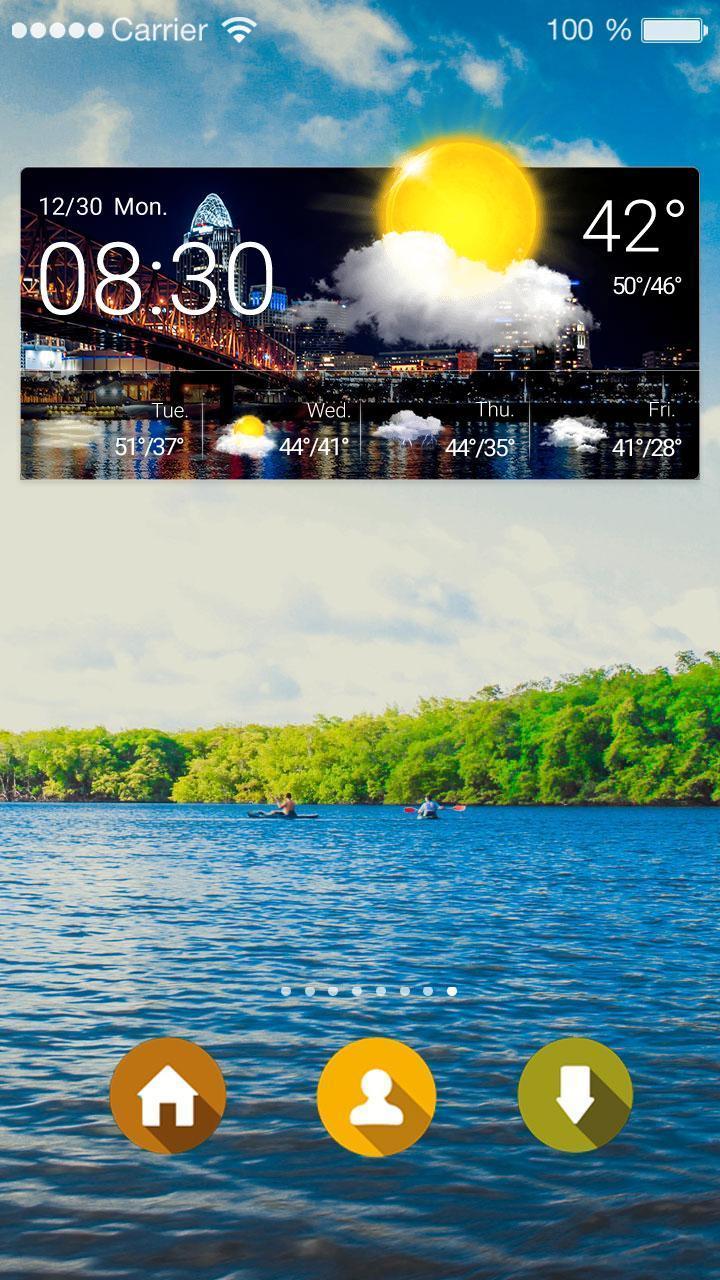Tap the home screen page indicator dots

coord(369,991)
